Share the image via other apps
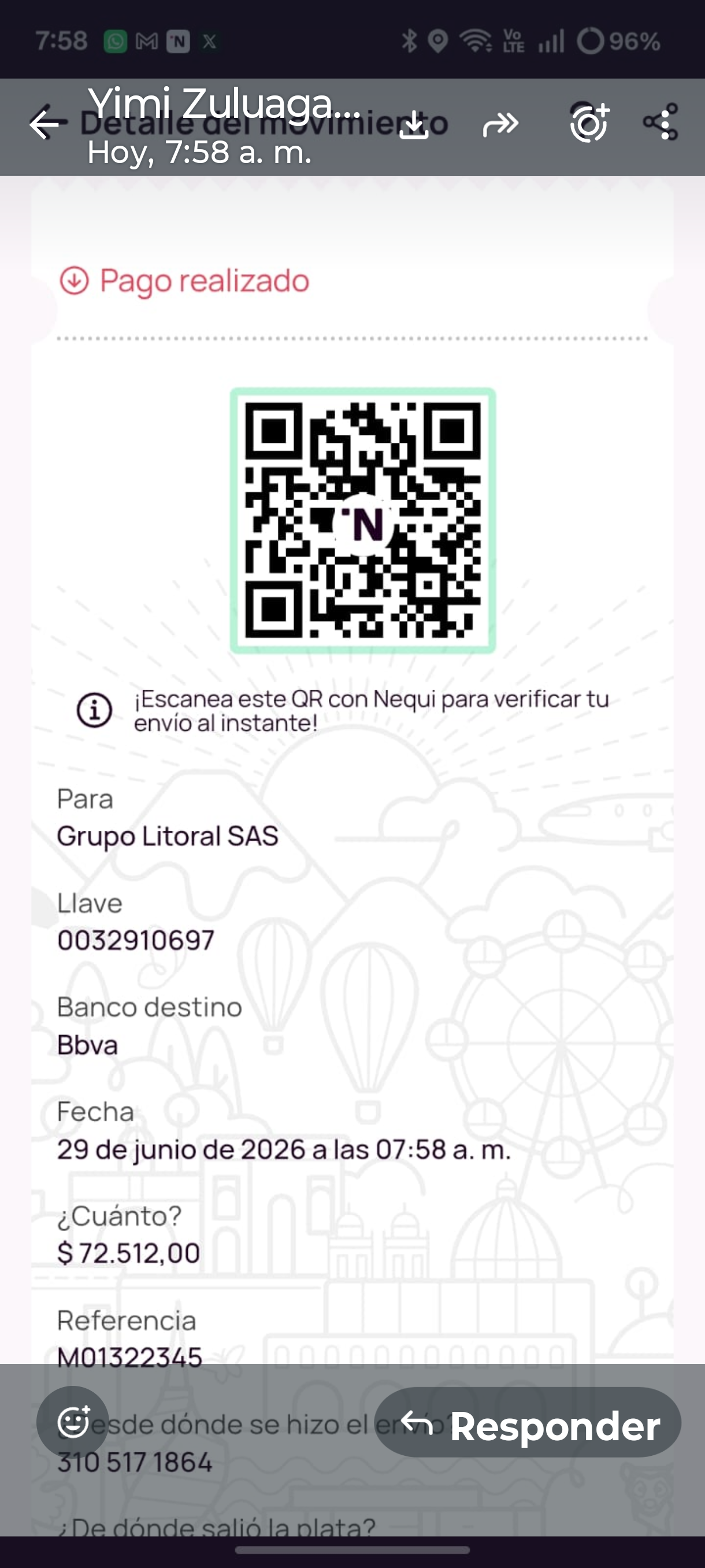Screen dimensions: 705x1568 (x=662, y=124)
